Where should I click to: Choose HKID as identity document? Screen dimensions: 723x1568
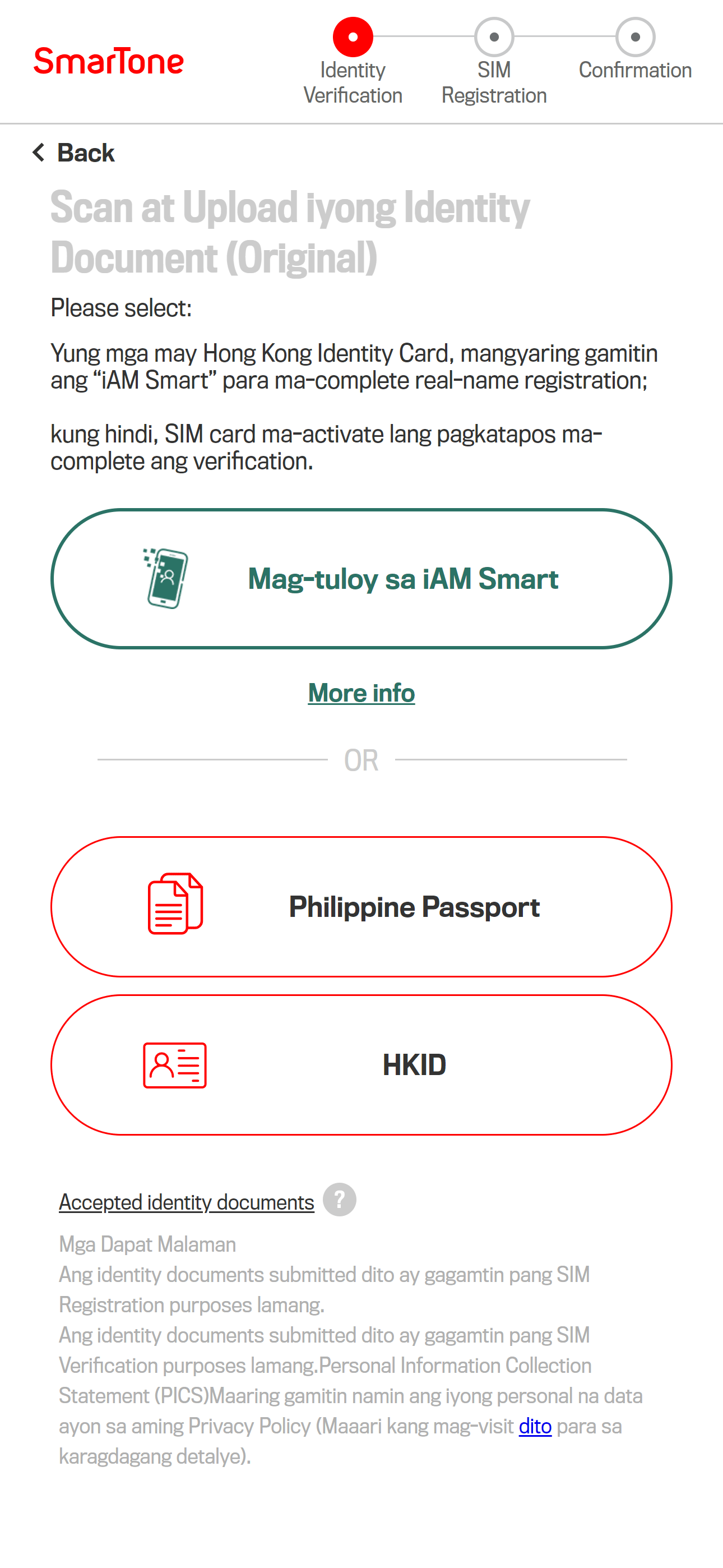361,1065
